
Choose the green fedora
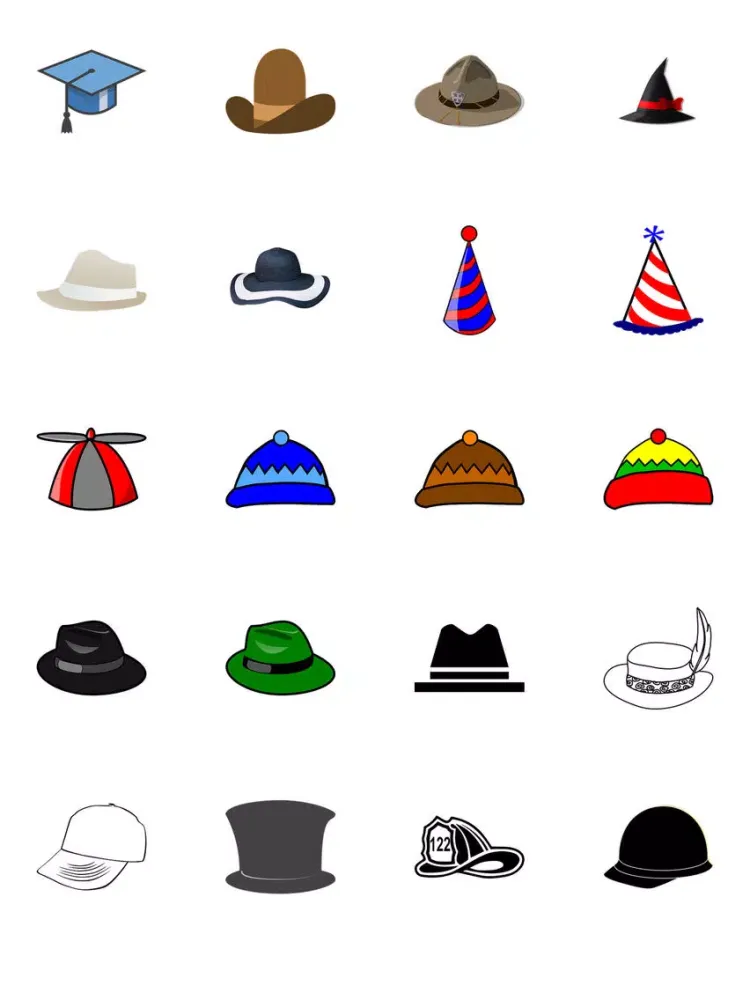tap(280, 659)
